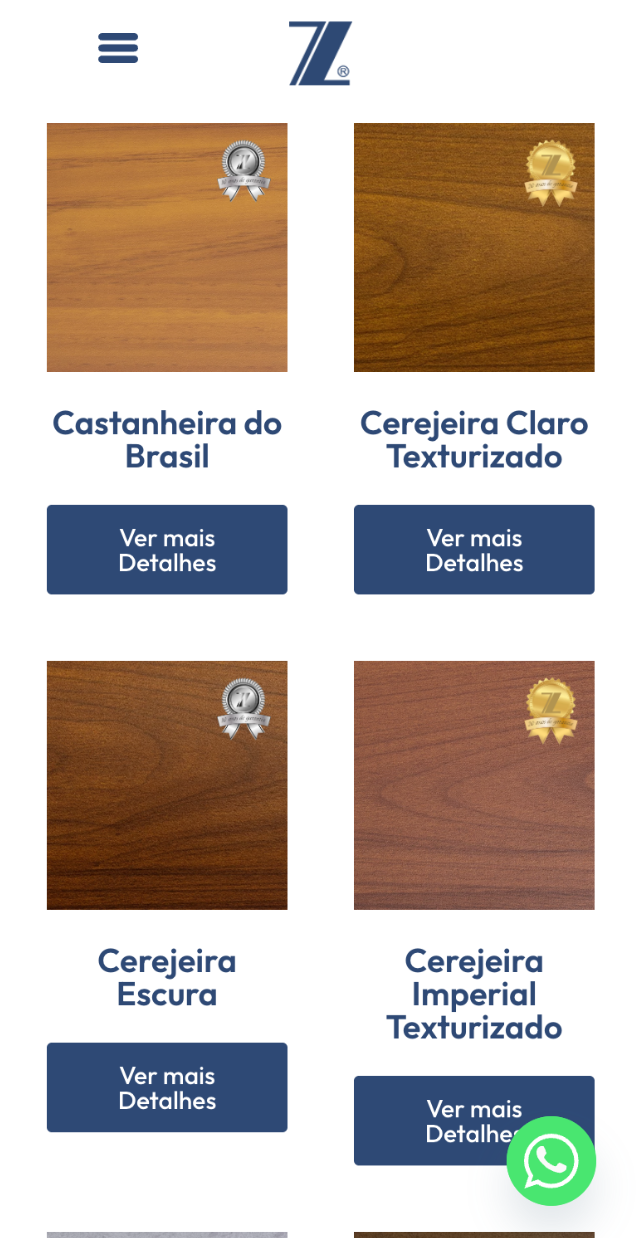
Task: Open the Castanheira do Brasil product image
Action: [167, 247]
